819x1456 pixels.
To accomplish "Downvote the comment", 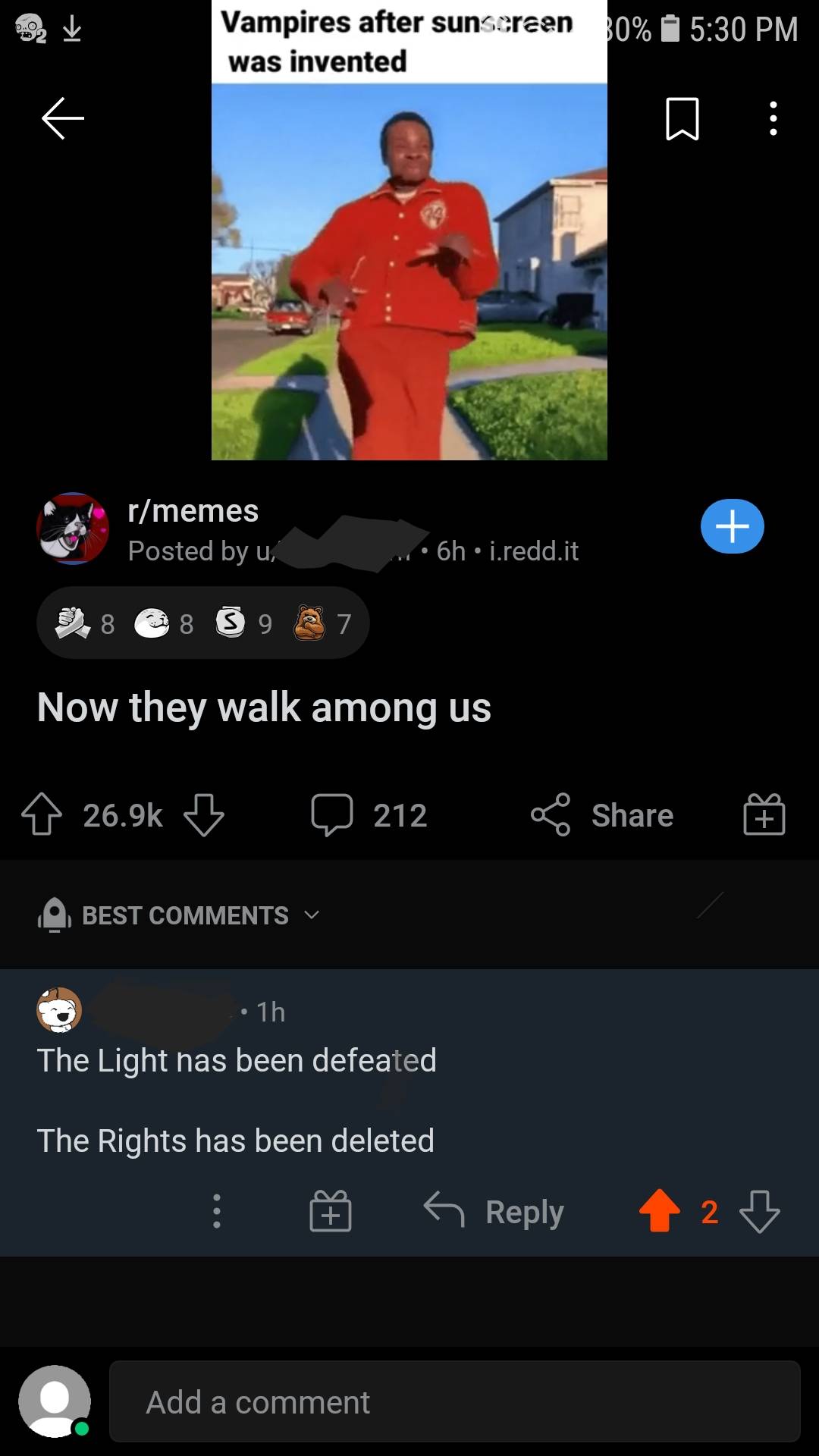I will tap(759, 1211).
